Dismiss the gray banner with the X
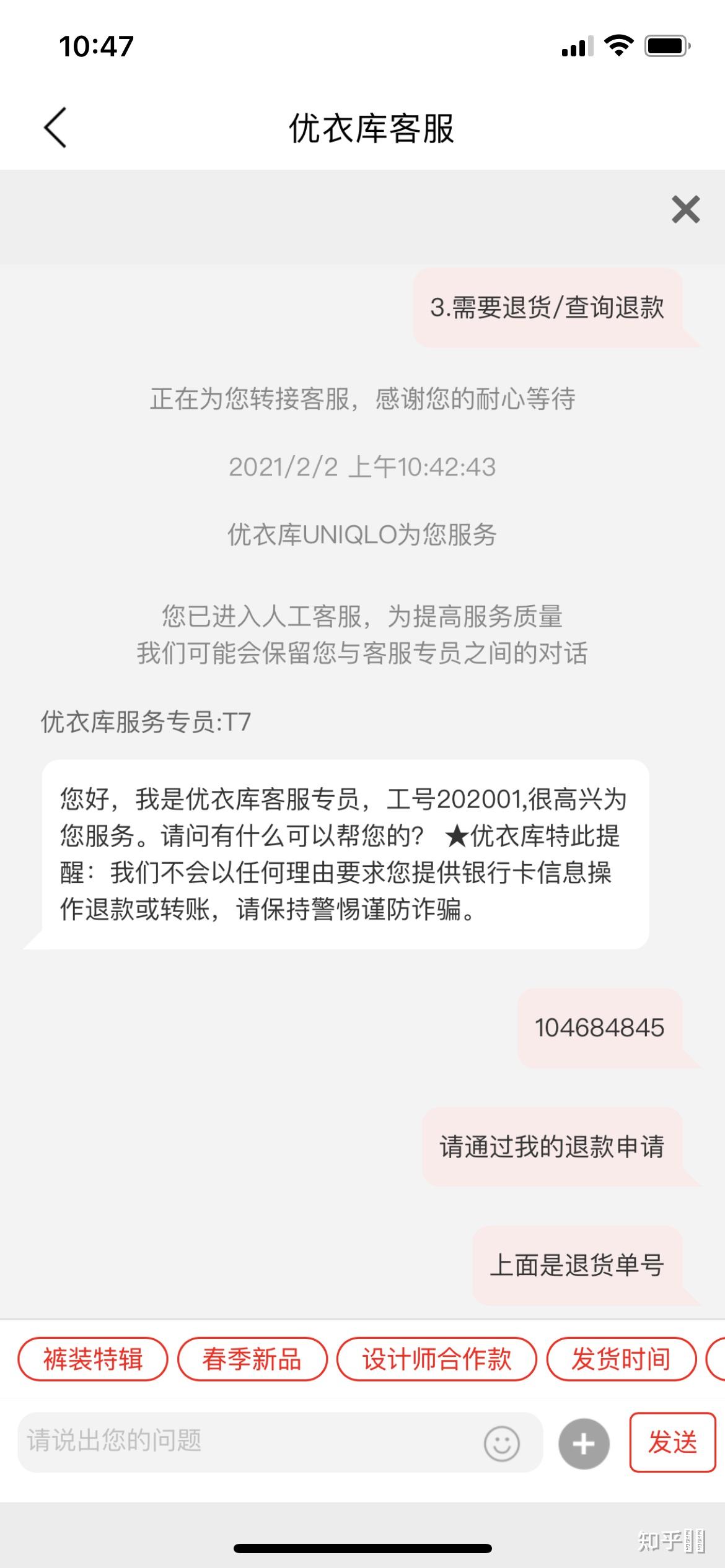The height and width of the screenshot is (1568, 725). coord(686,209)
